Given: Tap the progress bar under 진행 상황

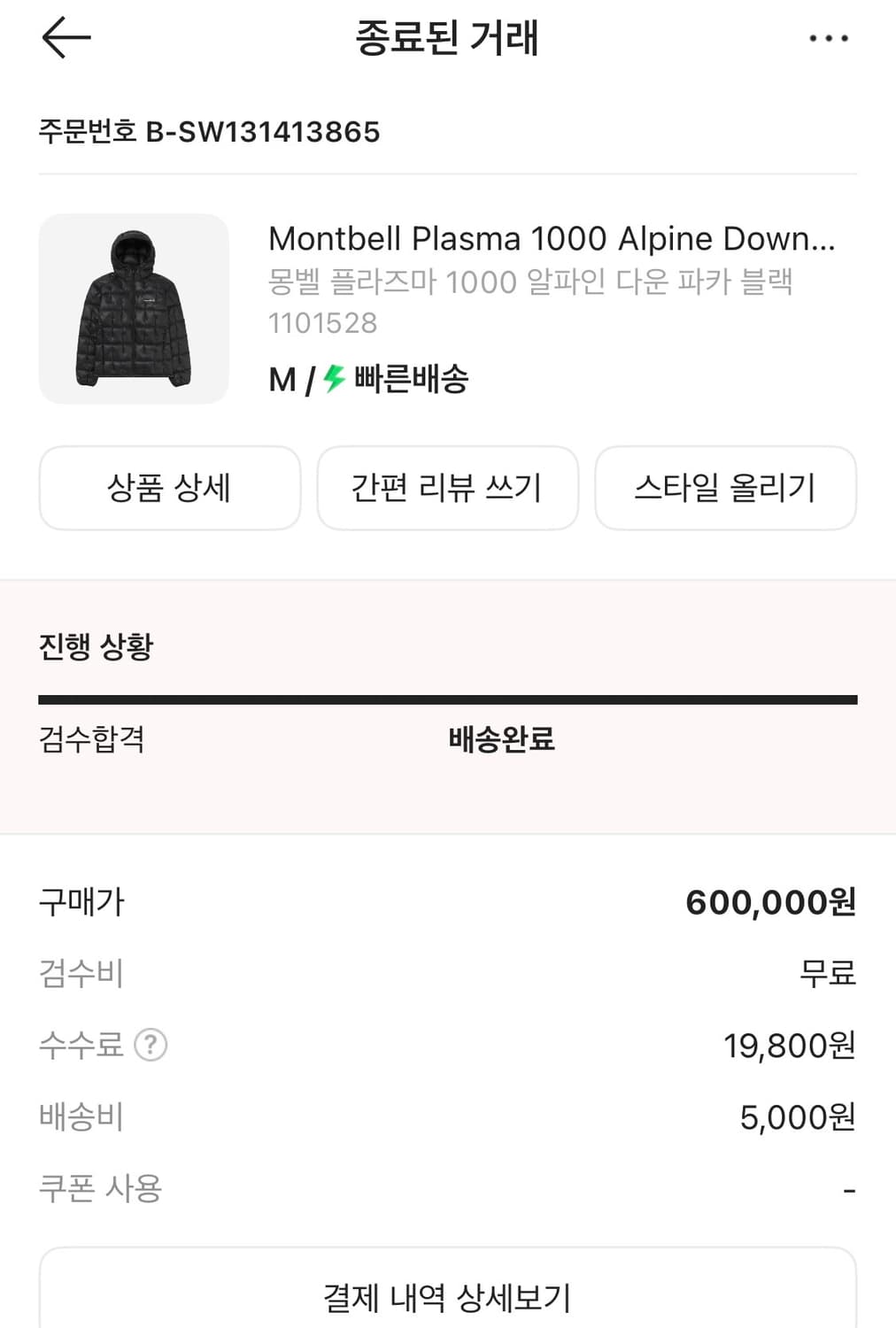Looking at the screenshot, I should click(x=448, y=699).
